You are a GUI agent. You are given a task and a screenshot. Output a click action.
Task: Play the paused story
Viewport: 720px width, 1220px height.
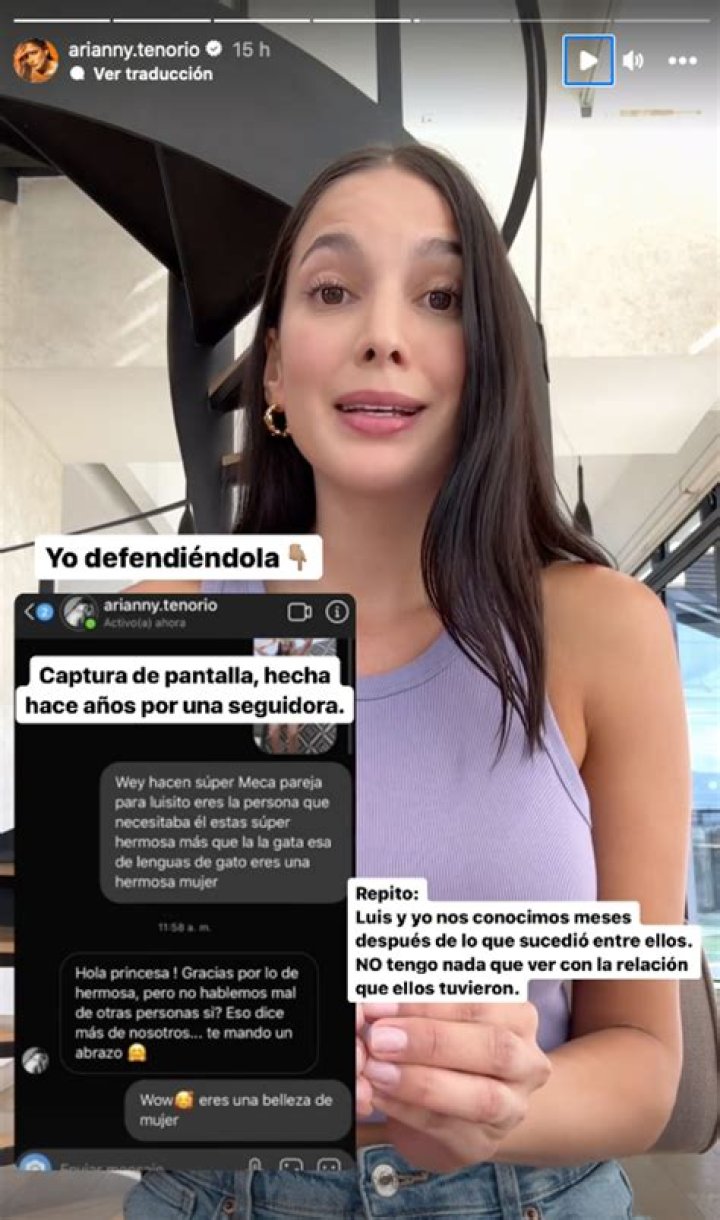pyautogui.click(x=588, y=61)
